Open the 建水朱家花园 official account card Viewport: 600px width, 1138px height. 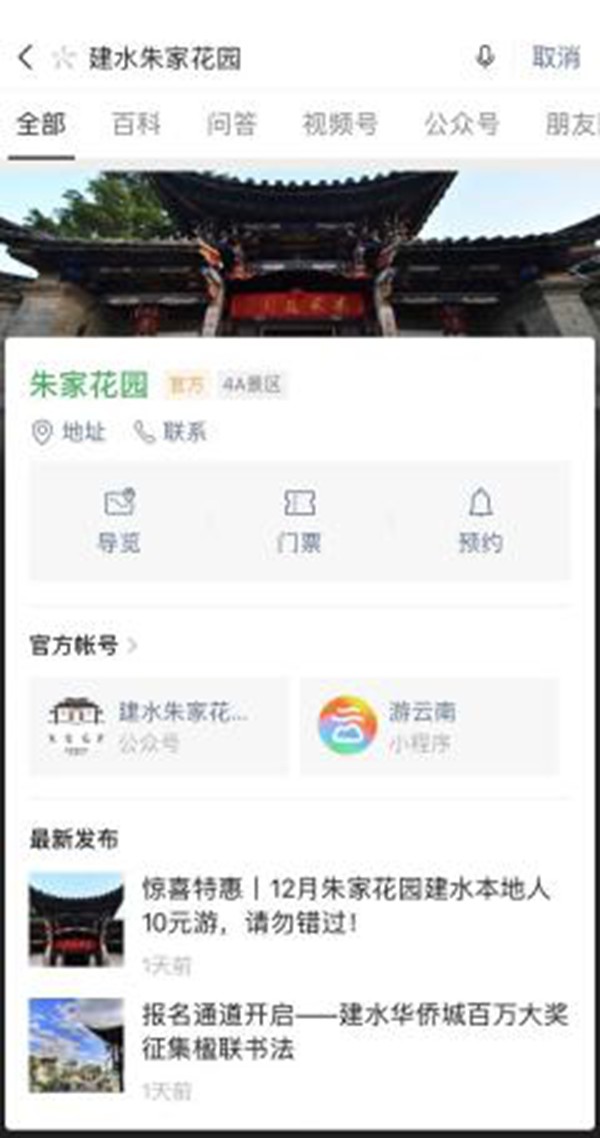(158, 726)
